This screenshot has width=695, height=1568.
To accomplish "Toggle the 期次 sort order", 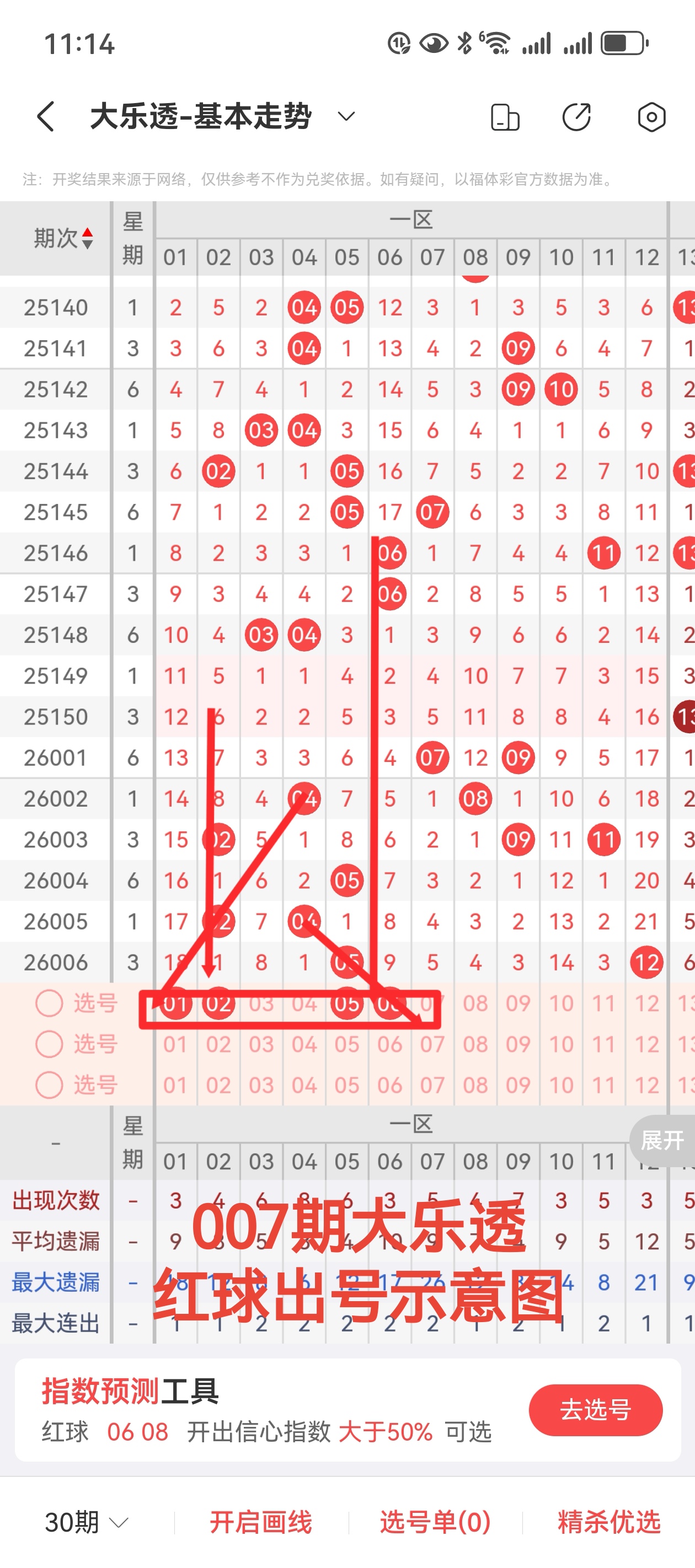I will pos(63,238).
